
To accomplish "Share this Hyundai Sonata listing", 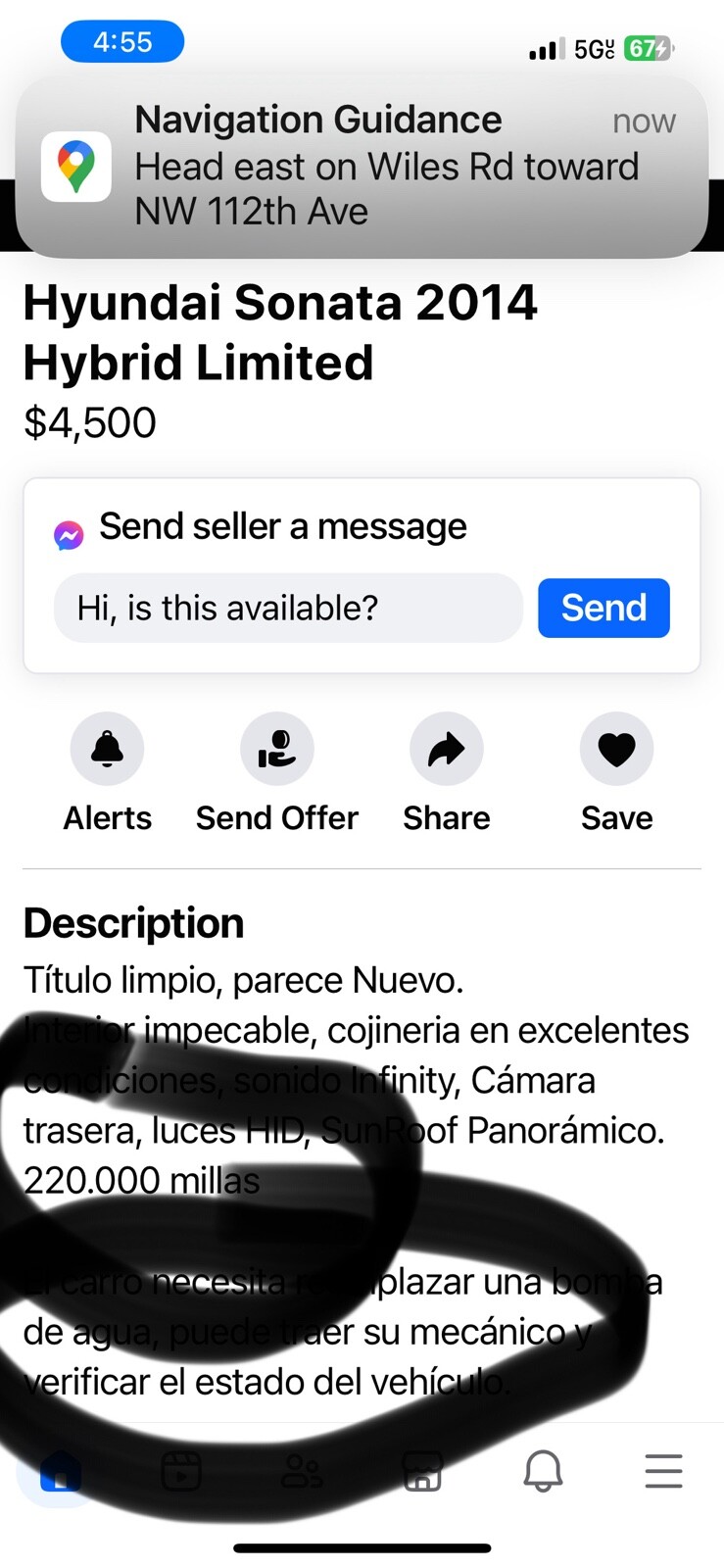I will point(447,750).
